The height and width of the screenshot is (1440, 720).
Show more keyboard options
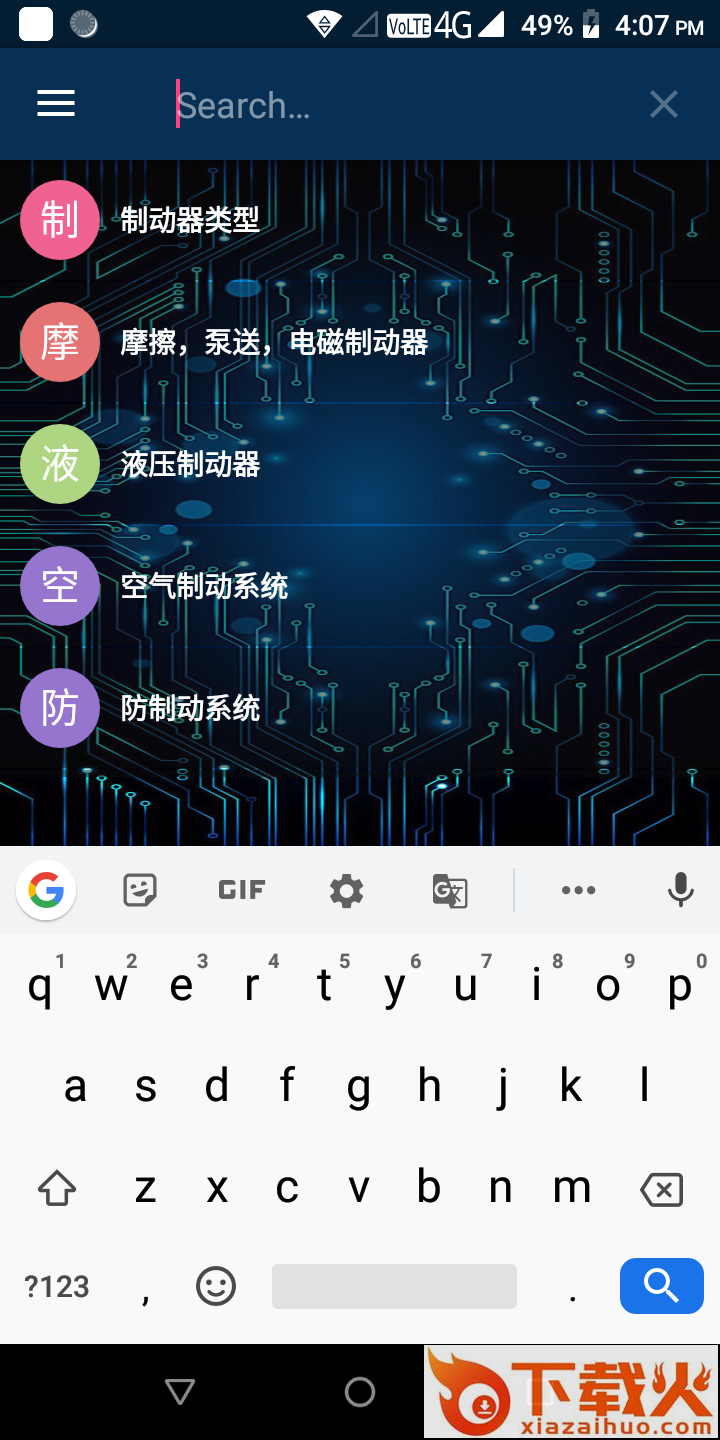pyautogui.click(x=578, y=889)
